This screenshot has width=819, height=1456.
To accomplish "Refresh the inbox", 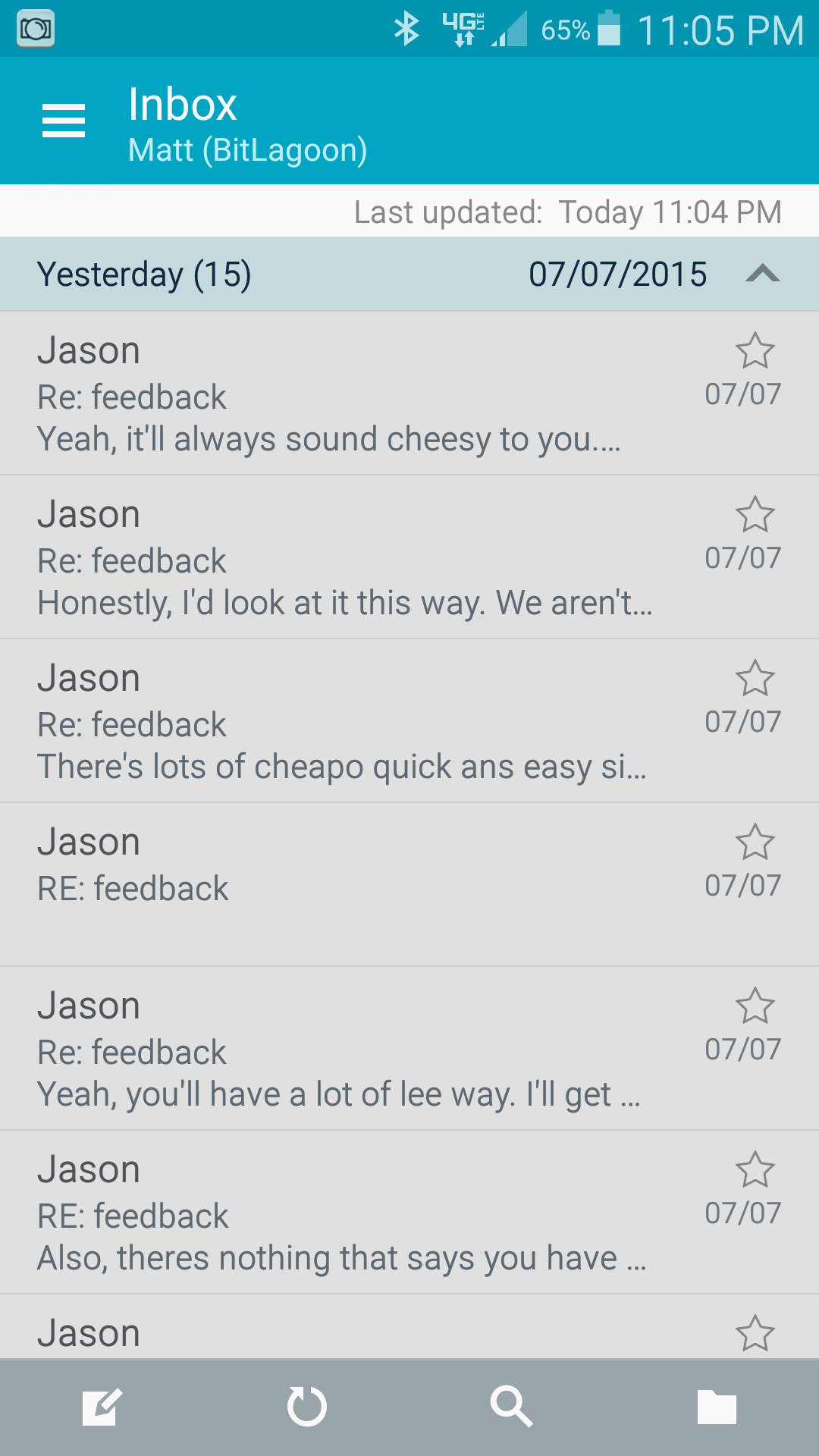I will [x=307, y=1407].
